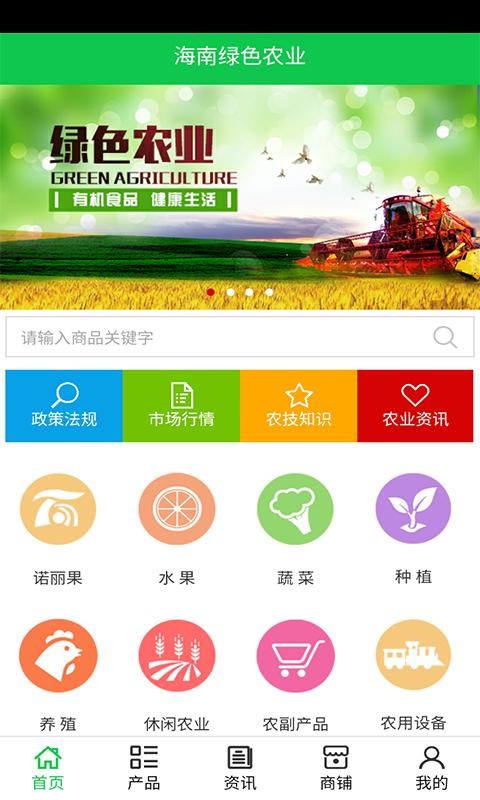
Task: Select the 蔬菜 category
Action: click(x=295, y=529)
